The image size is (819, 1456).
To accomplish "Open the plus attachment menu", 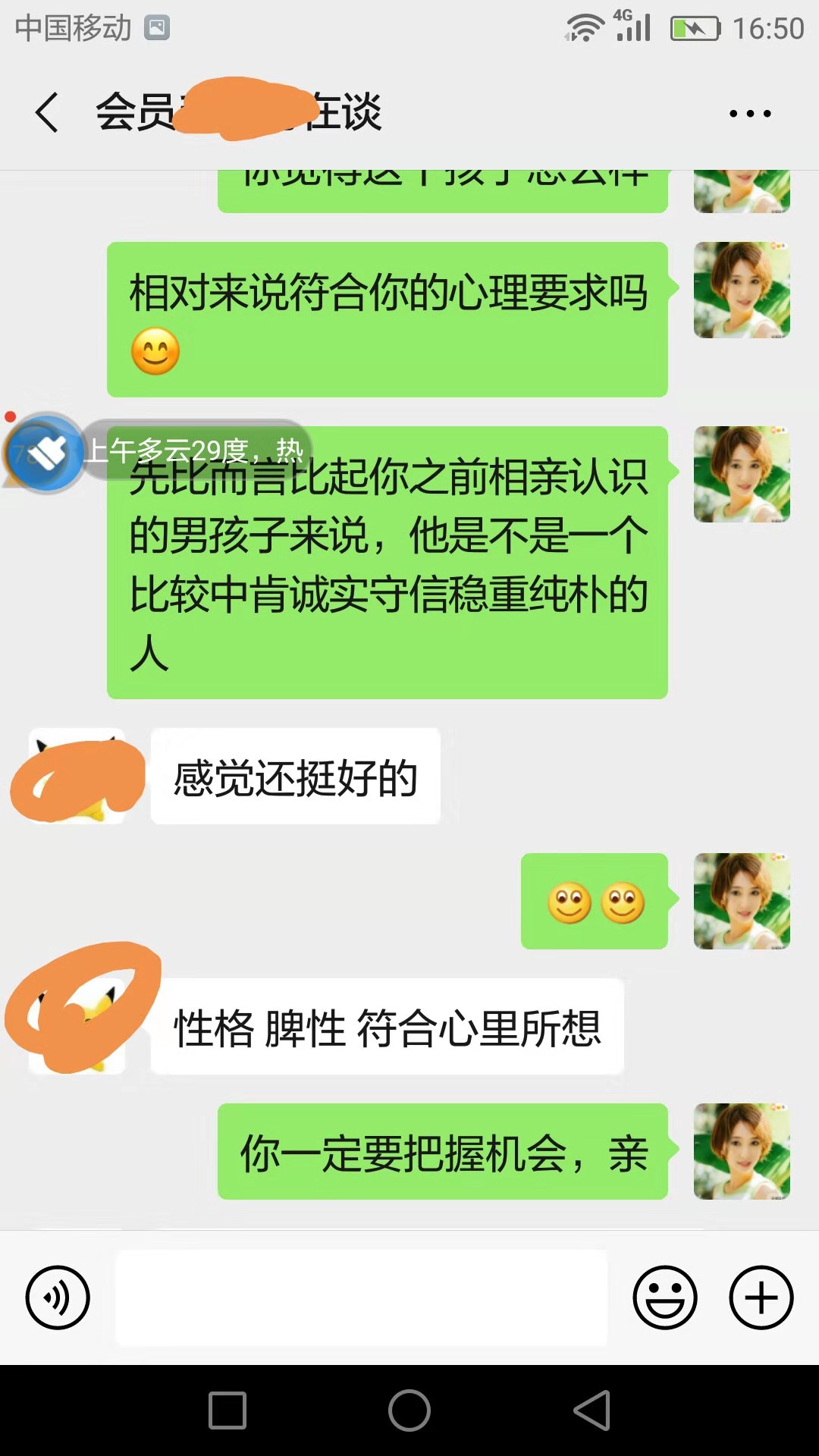I will click(x=761, y=1298).
